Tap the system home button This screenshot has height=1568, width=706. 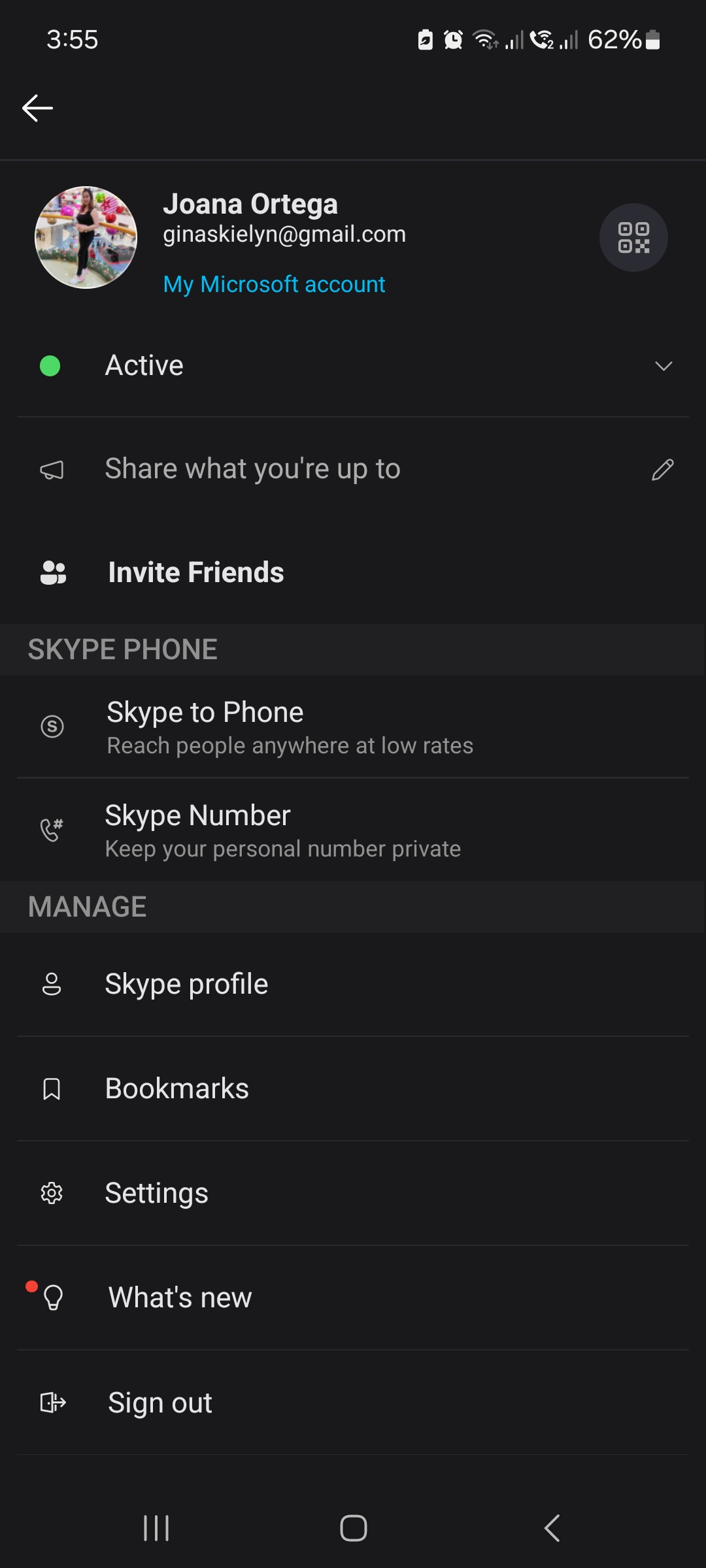[x=354, y=1528]
